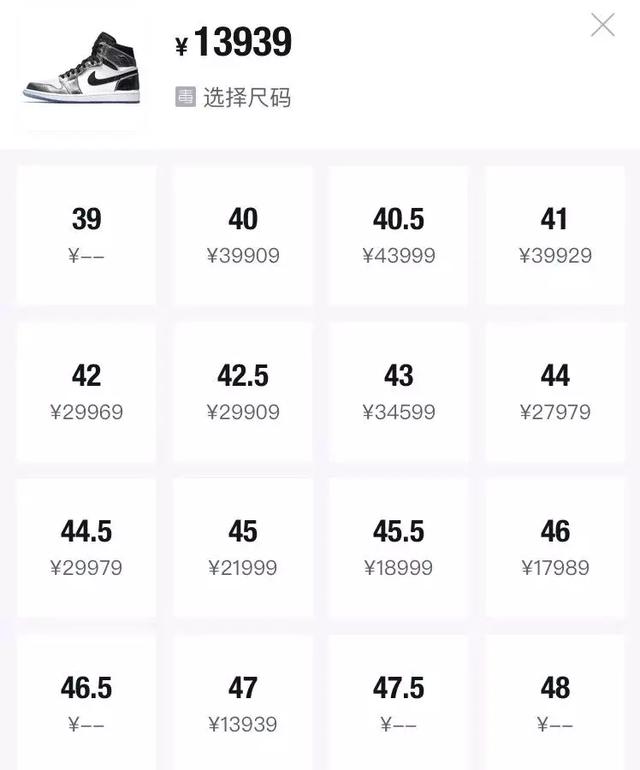
Task: Pick size 45.5 at ¥18999
Action: (399, 547)
